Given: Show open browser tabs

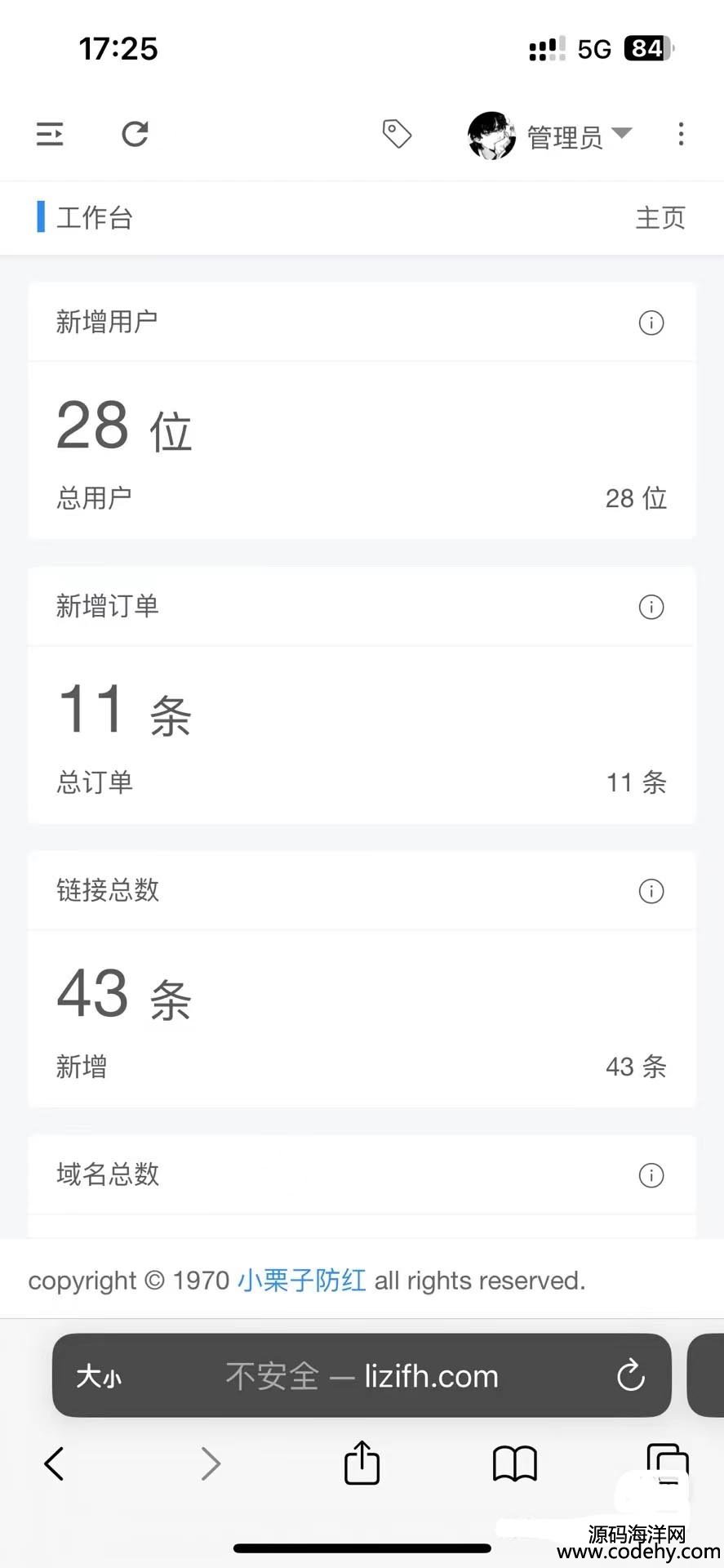Looking at the screenshot, I should 668,1463.
